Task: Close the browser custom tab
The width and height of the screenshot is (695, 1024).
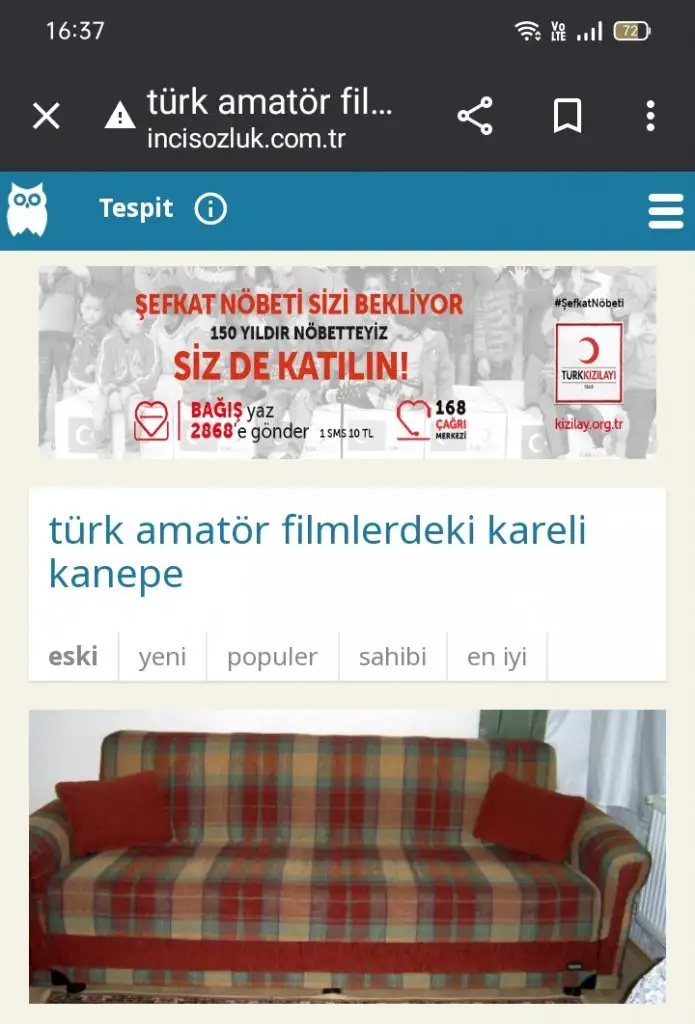Action: click(47, 117)
